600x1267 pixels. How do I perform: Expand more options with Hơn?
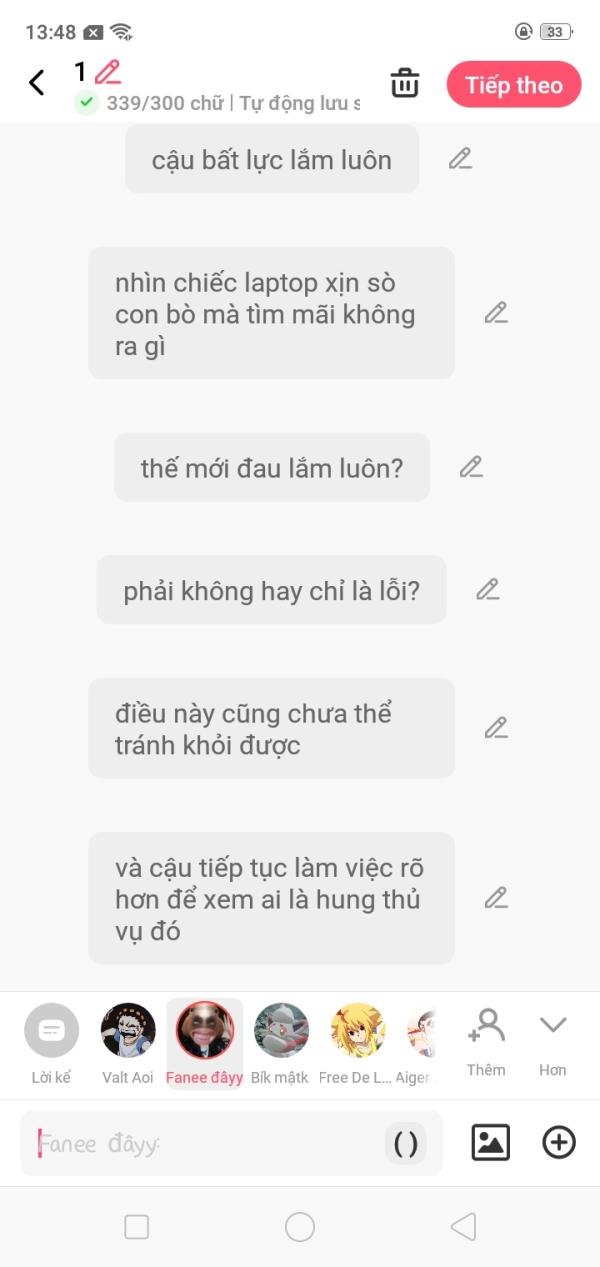point(553,1043)
